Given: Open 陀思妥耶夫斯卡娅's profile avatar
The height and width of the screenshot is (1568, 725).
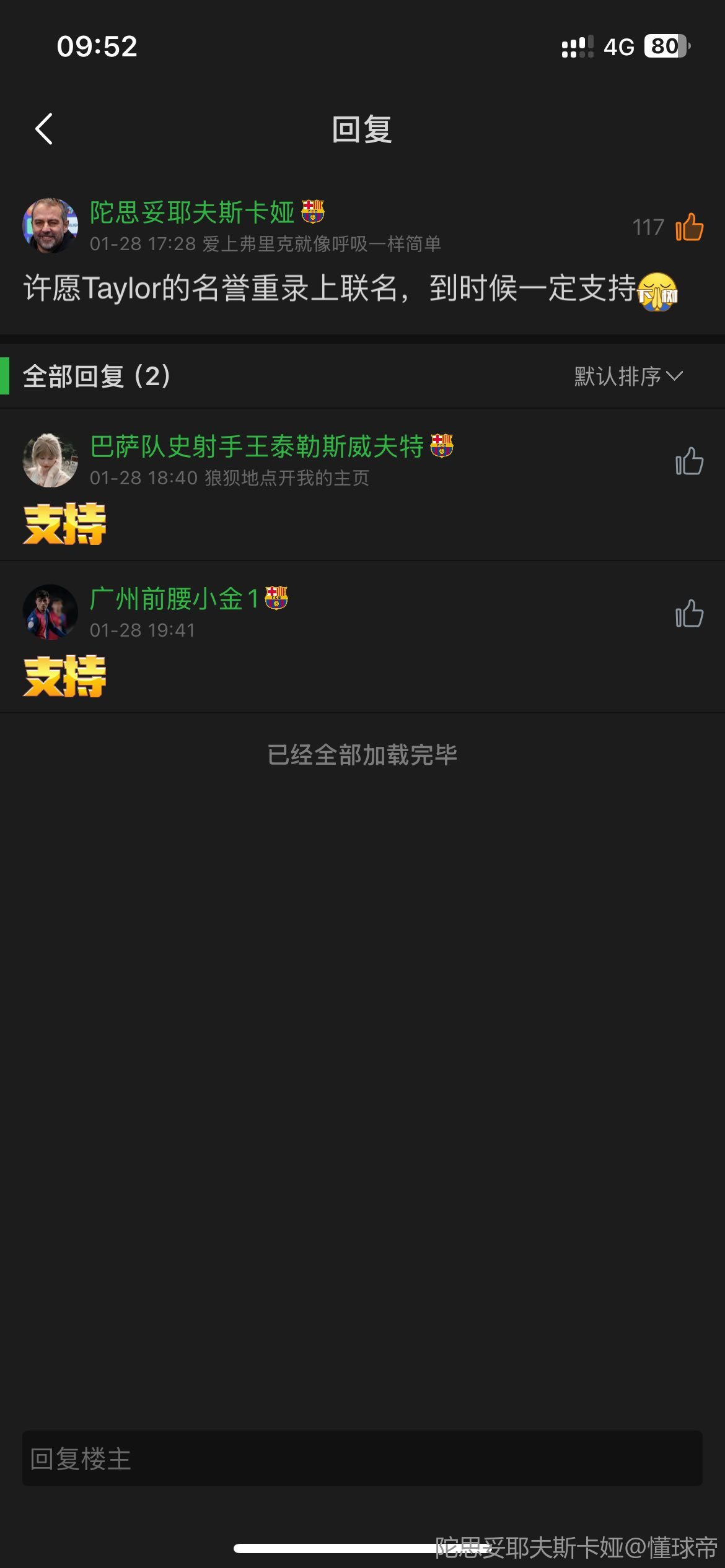Looking at the screenshot, I should click(50, 225).
